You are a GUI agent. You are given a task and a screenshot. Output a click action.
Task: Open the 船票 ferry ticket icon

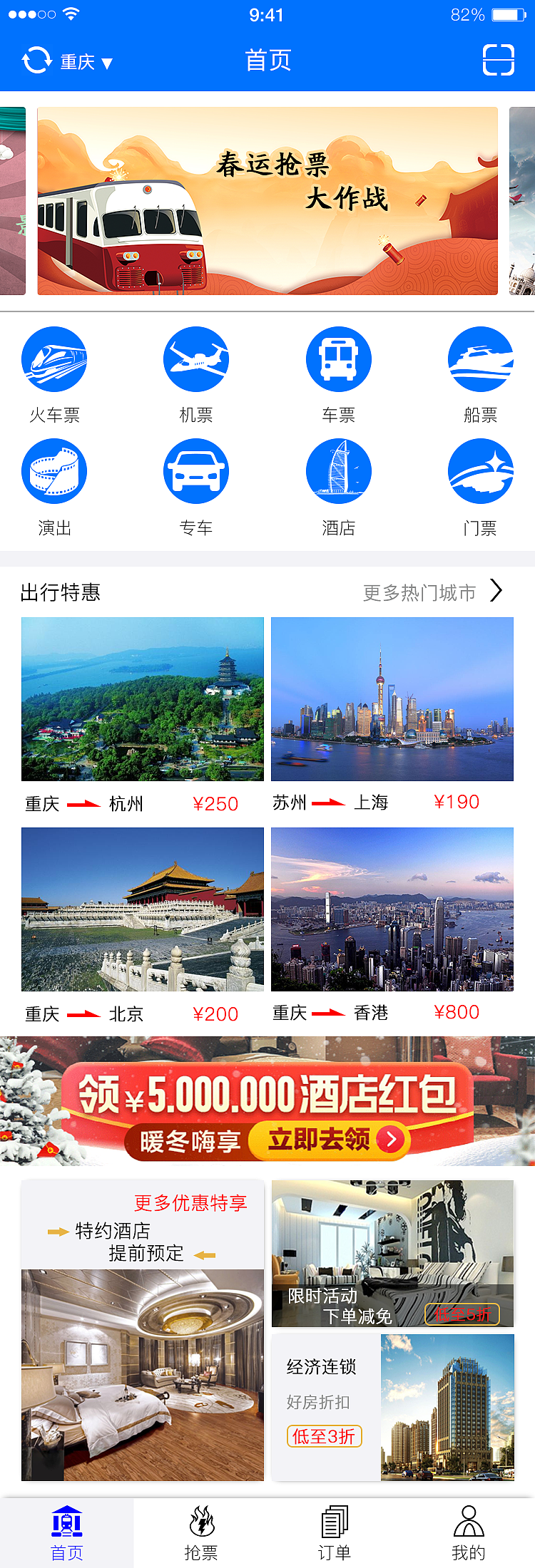tap(480, 360)
